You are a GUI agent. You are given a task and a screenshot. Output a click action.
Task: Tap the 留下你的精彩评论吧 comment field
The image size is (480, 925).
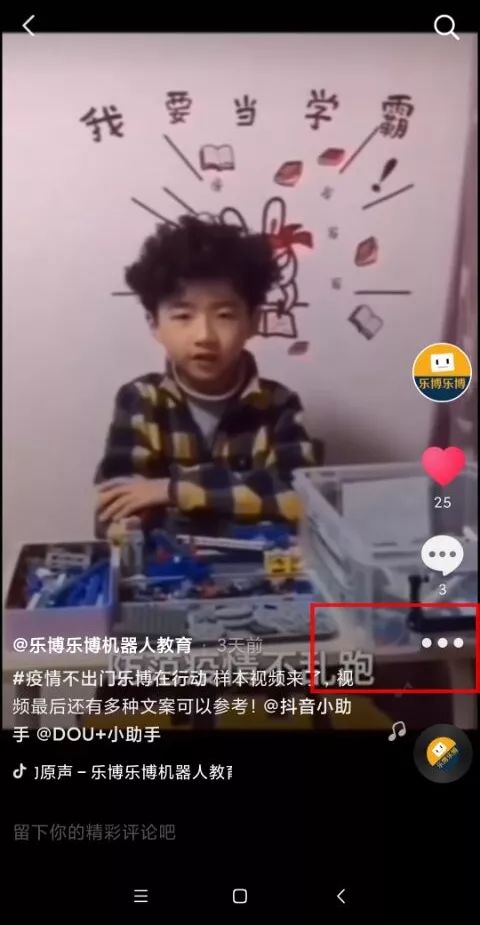(x=94, y=832)
